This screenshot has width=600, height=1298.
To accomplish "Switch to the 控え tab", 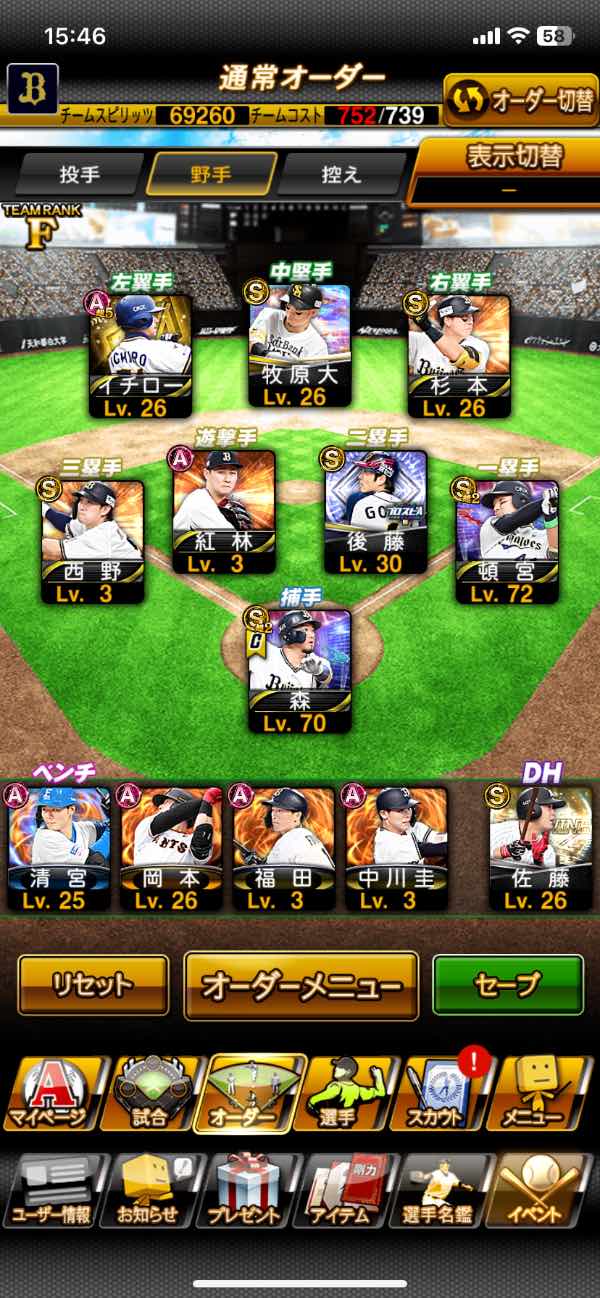I will 341,174.
